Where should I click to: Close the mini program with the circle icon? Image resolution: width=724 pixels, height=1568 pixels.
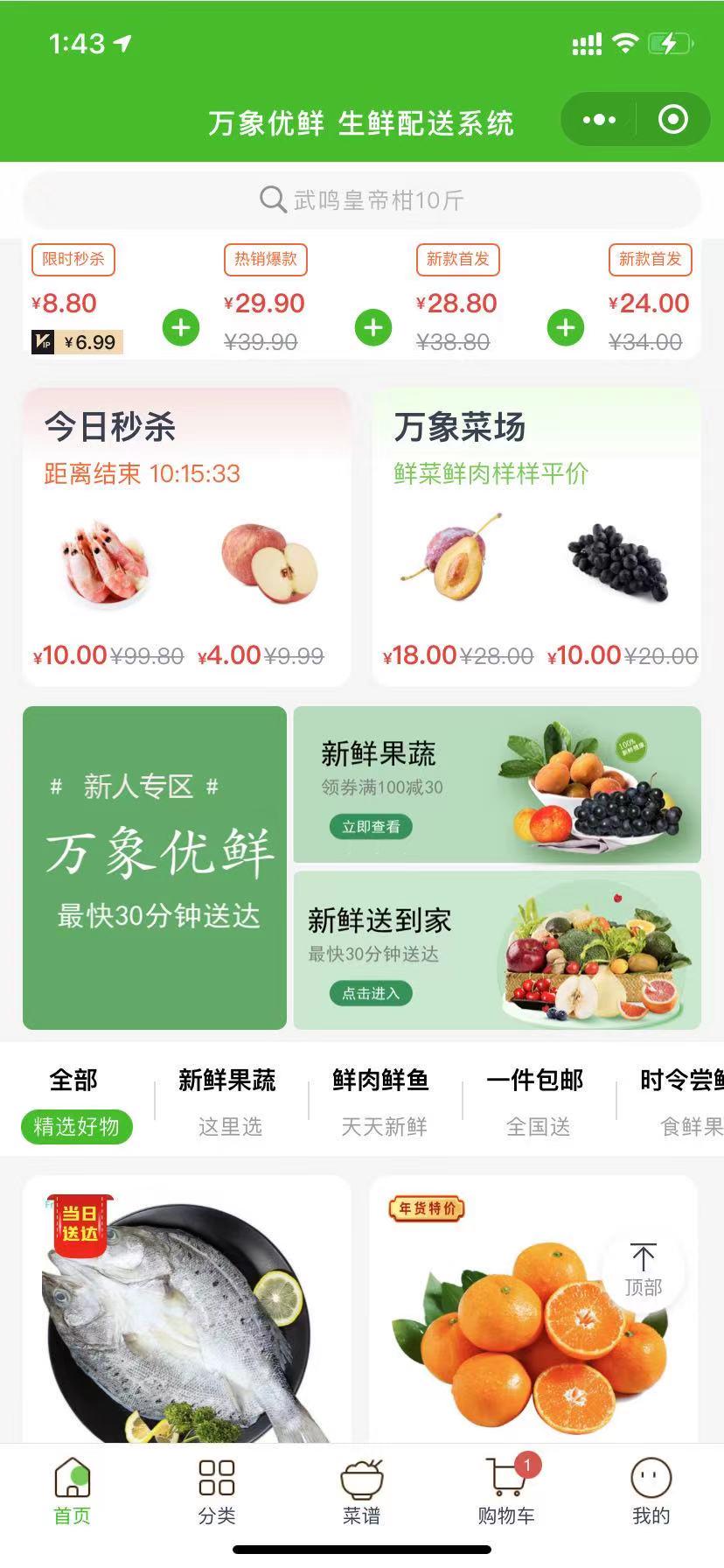(x=672, y=120)
